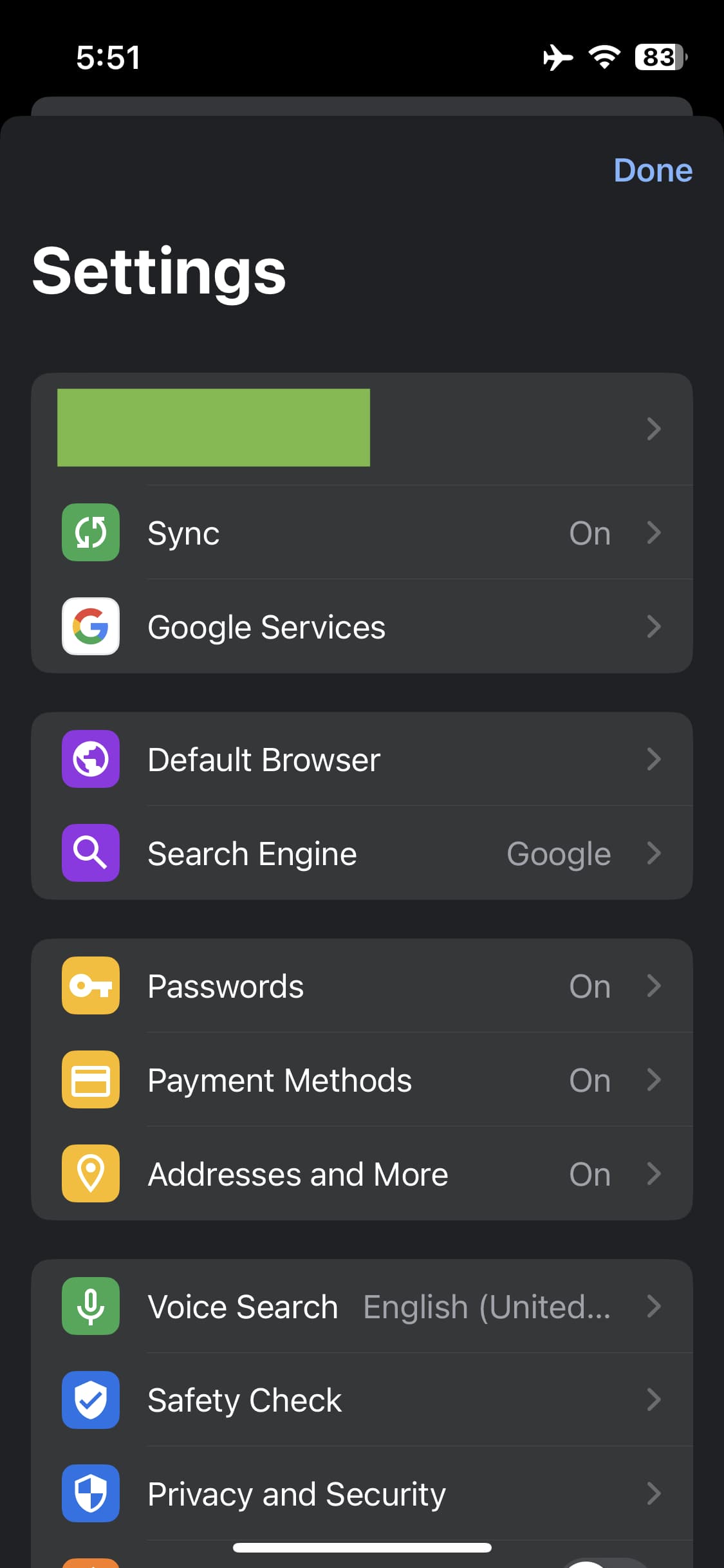Viewport: 724px width, 1568px height.
Task: Open Passwords settings
Action: click(x=362, y=986)
